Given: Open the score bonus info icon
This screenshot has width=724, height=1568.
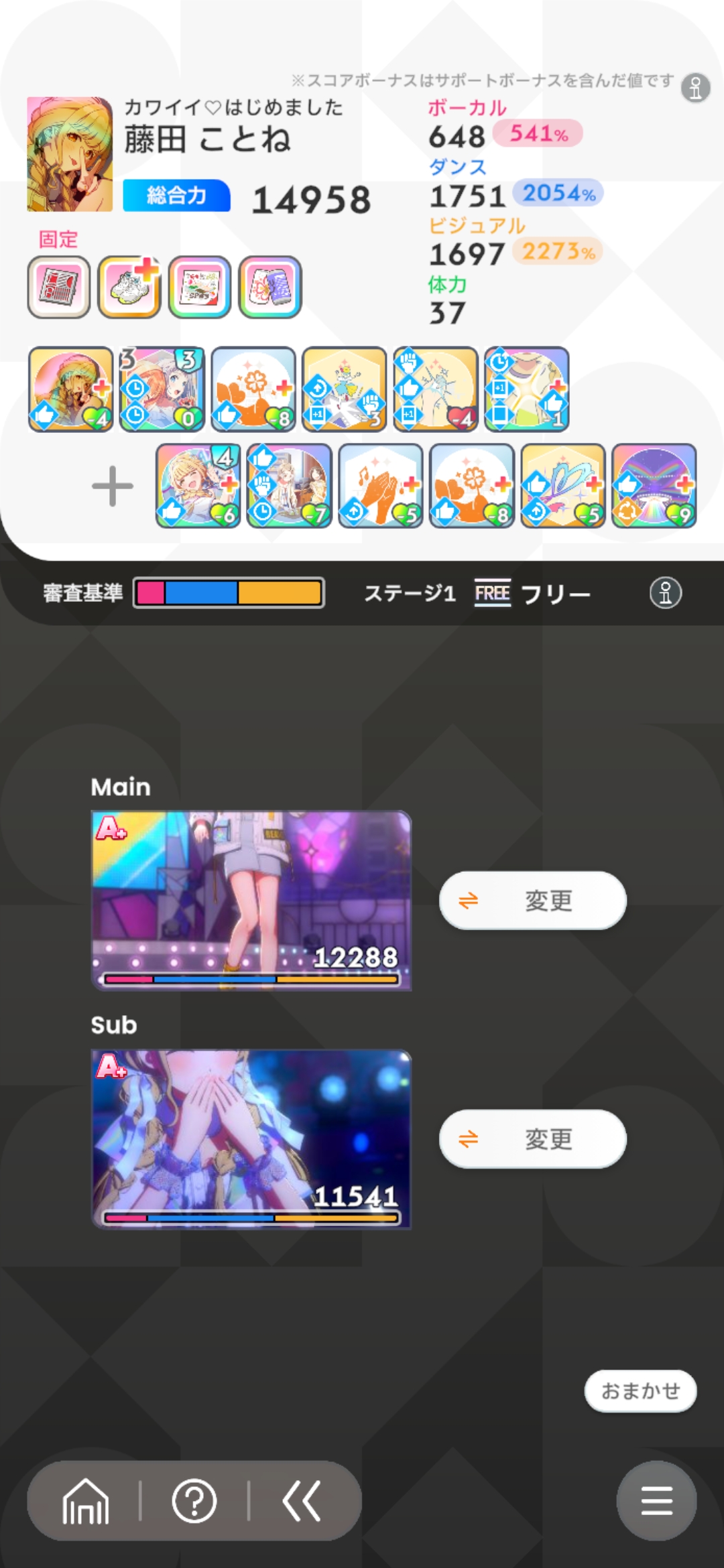Looking at the screenshot, I should coord(695,88).
